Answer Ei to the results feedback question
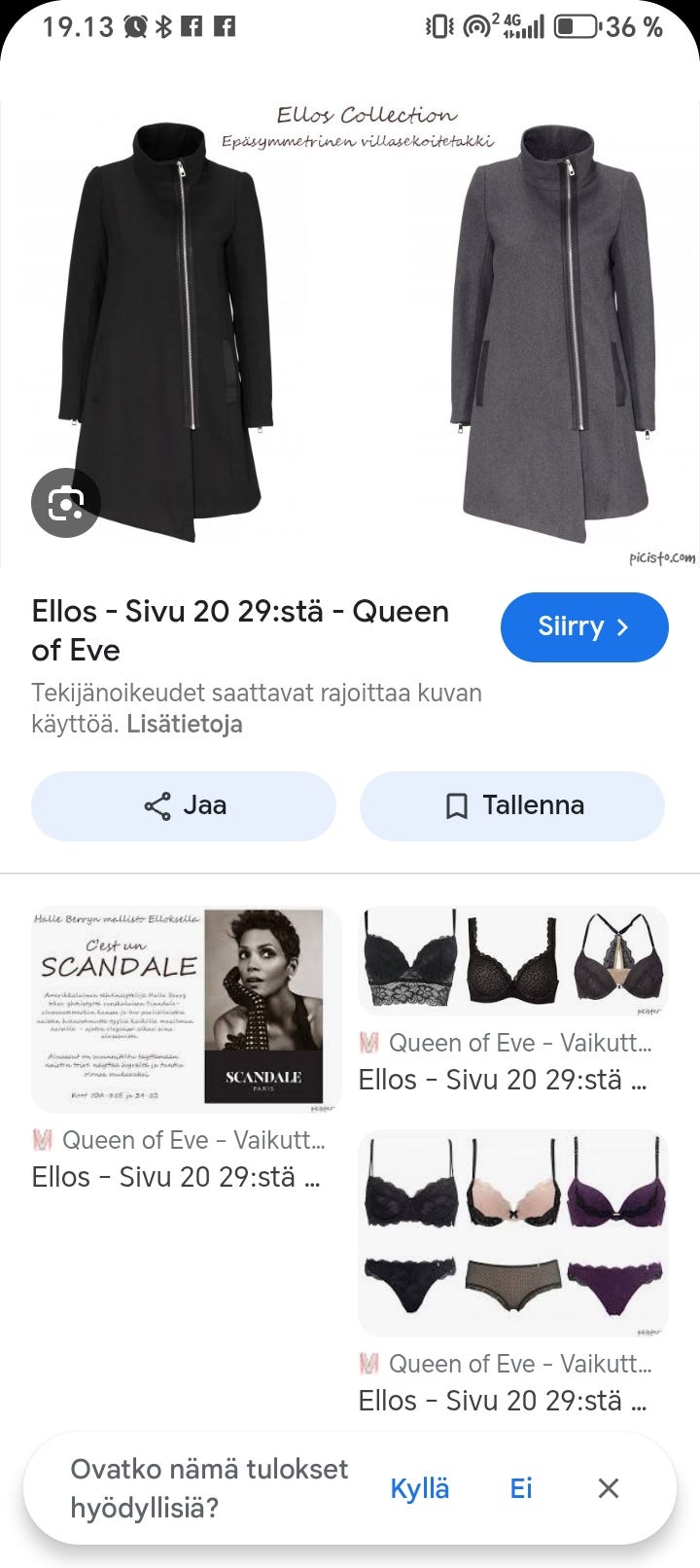This screenshot has width=700, height=1568. 521,1488
